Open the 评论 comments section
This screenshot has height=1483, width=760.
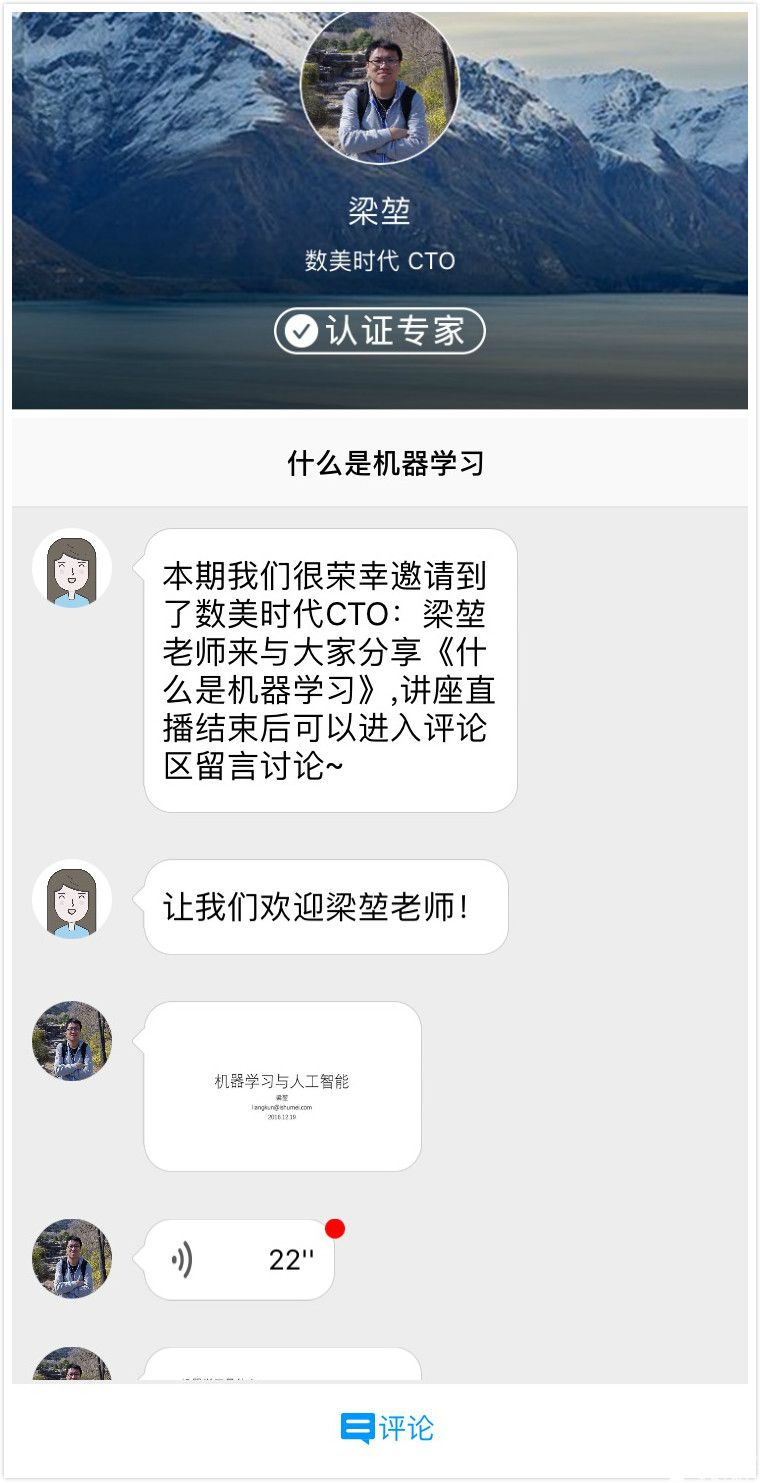[x=387, y=1428]
